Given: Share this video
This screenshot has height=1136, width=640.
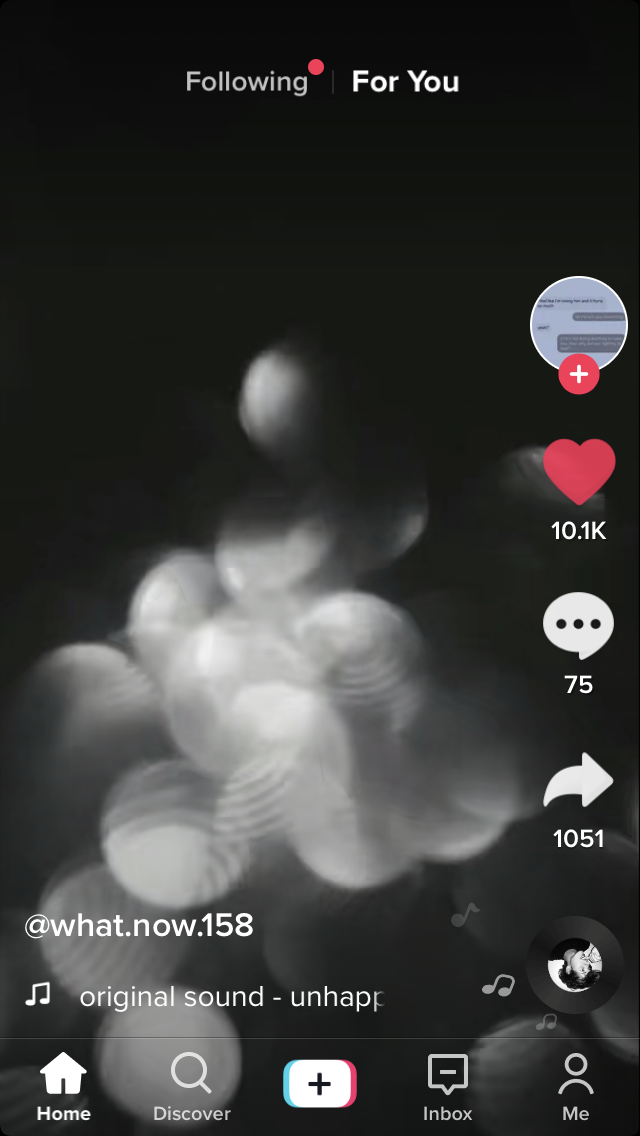Looking at the screenshot, I should point(578,780).
